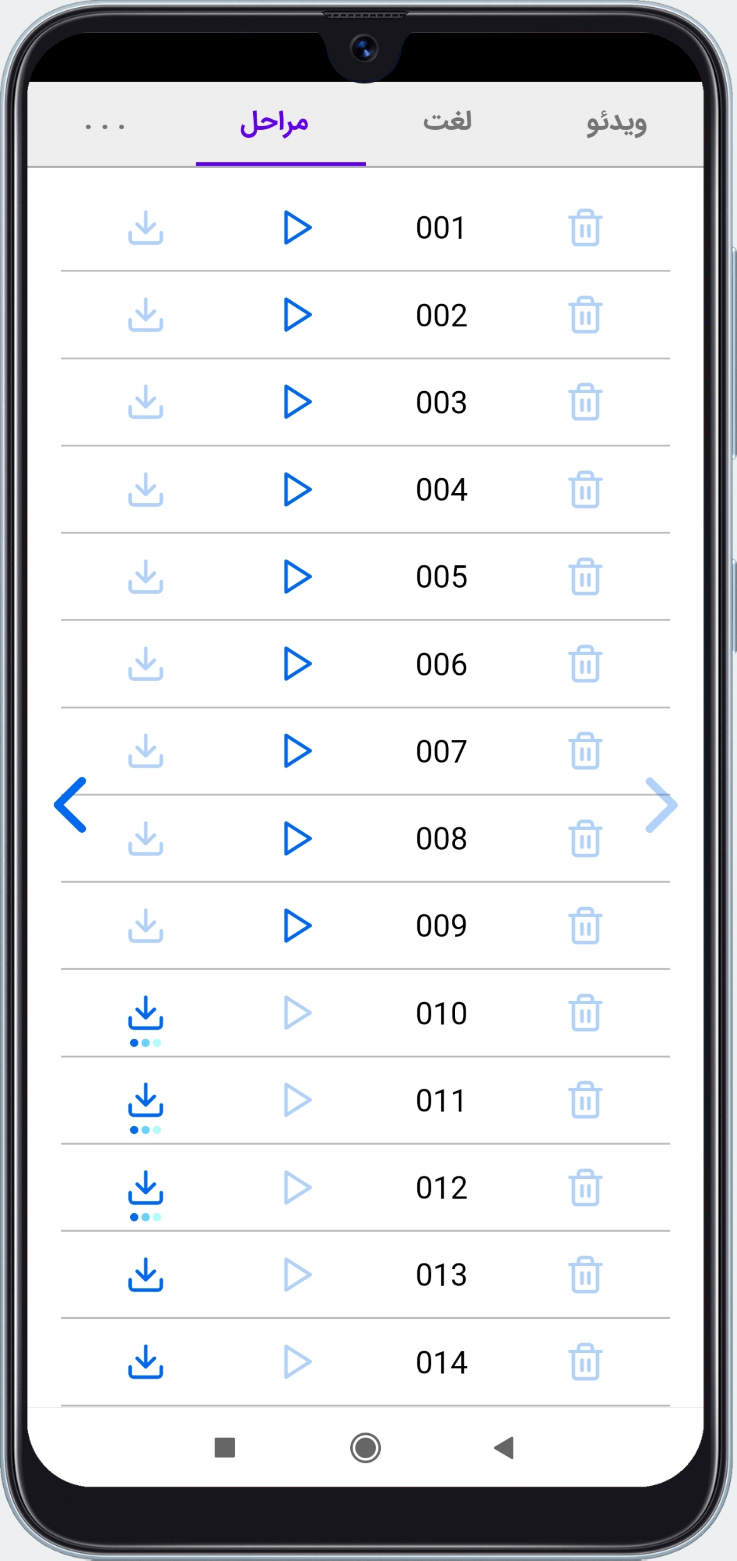Play item 003

pyautogui.click(x=297, y=402)
